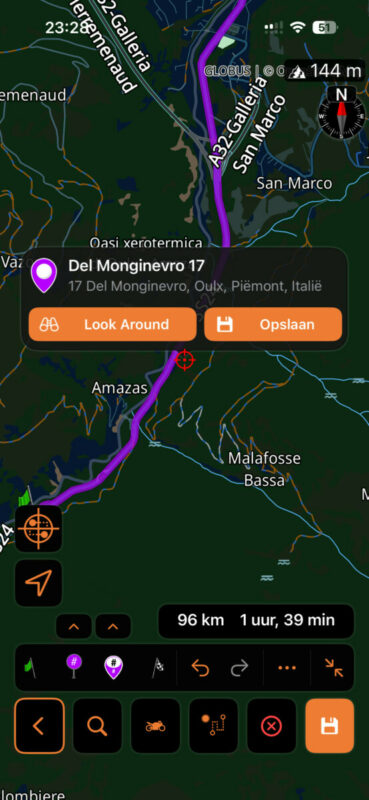Open the search magnifier button
Screen dimensions: 369x800
click(x=97, y=726)
